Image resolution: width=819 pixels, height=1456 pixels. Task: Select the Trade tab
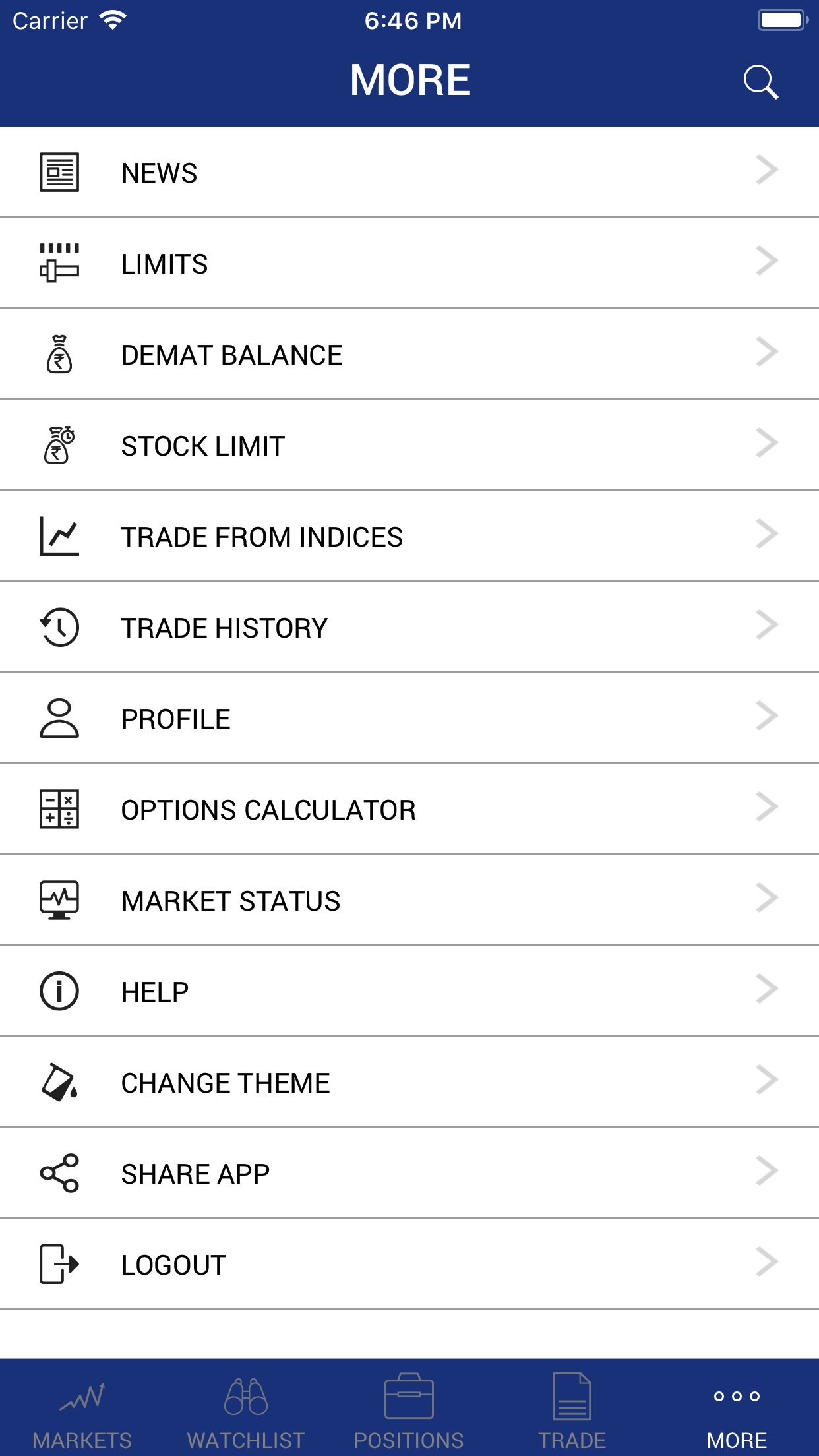tap(573, 1411)
